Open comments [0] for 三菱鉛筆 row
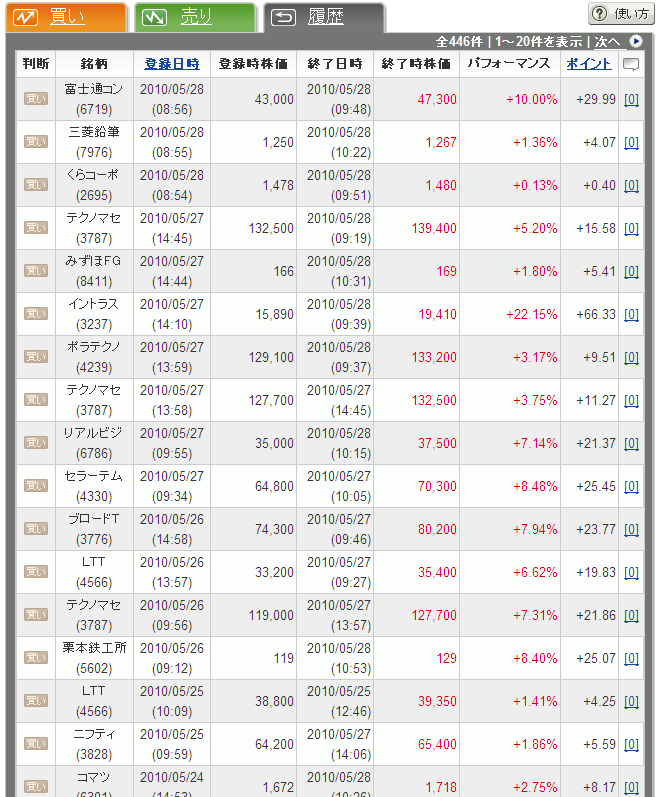Image resolution: width=656 pixels, height=797 pixels. click(631, 143)
